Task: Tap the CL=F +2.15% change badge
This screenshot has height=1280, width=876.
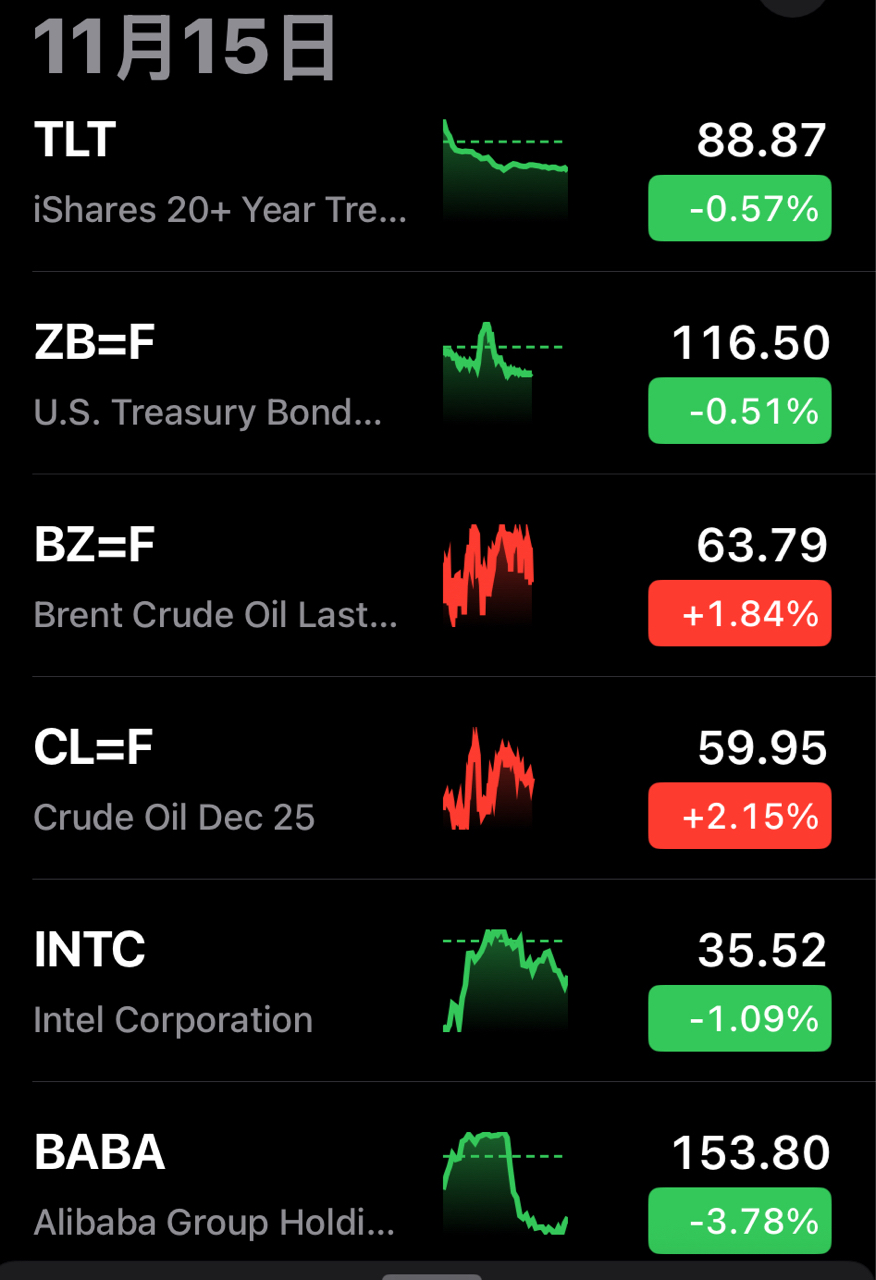Action: tap(739, 816)
